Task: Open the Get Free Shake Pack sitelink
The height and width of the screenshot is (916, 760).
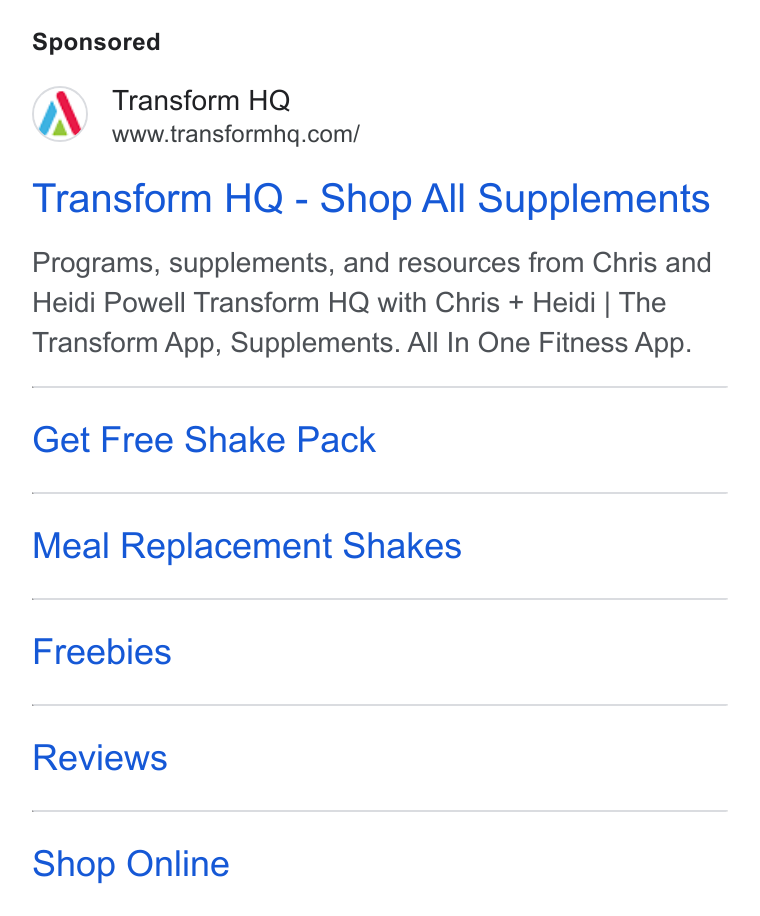Action: (x=204, y=440)
